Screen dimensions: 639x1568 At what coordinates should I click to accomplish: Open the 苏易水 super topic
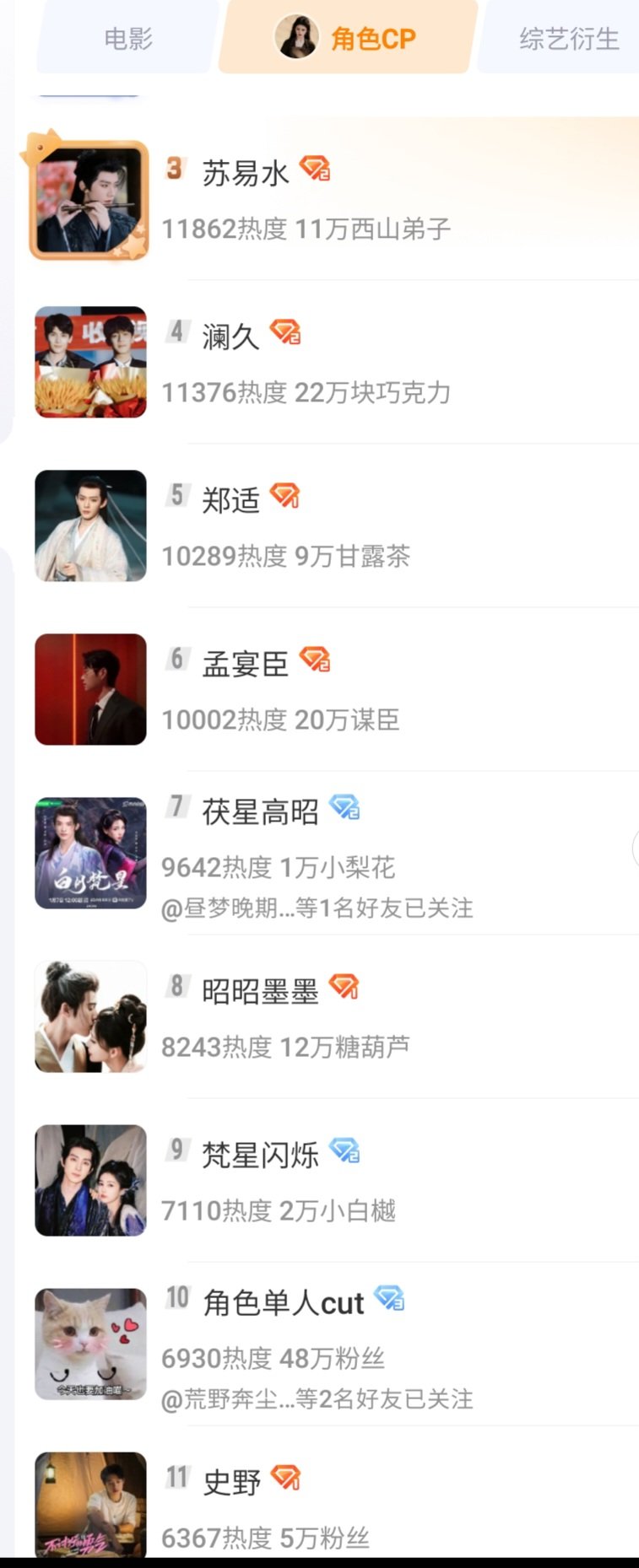pyautogui.click(x=245, y=173)
